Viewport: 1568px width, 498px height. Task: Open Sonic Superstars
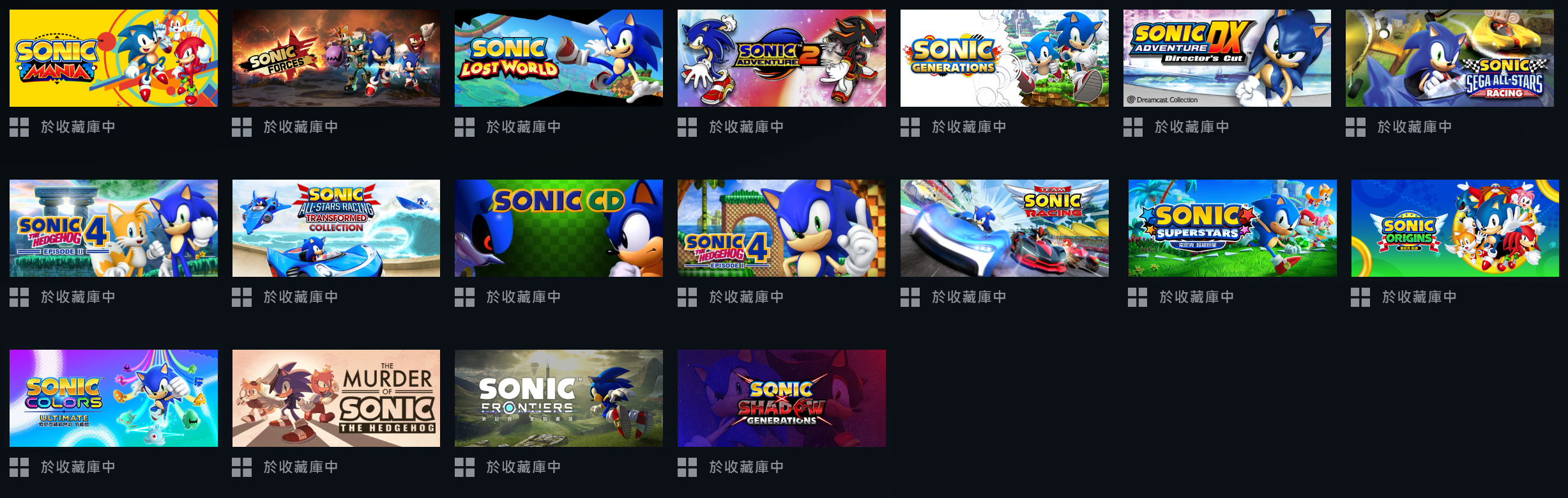tap(1232, 228)
